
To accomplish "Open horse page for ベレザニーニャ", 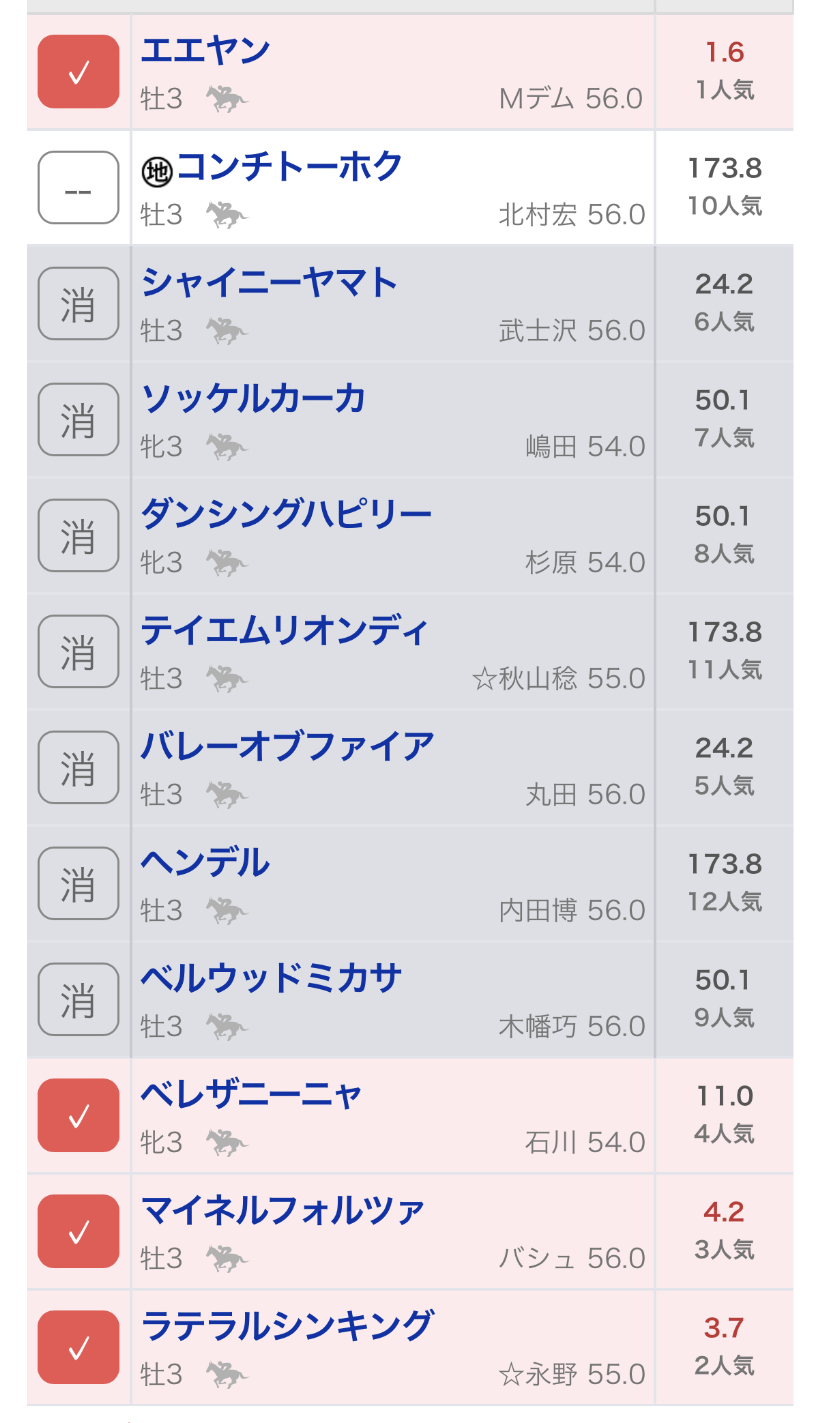I will coord(252,1094).
